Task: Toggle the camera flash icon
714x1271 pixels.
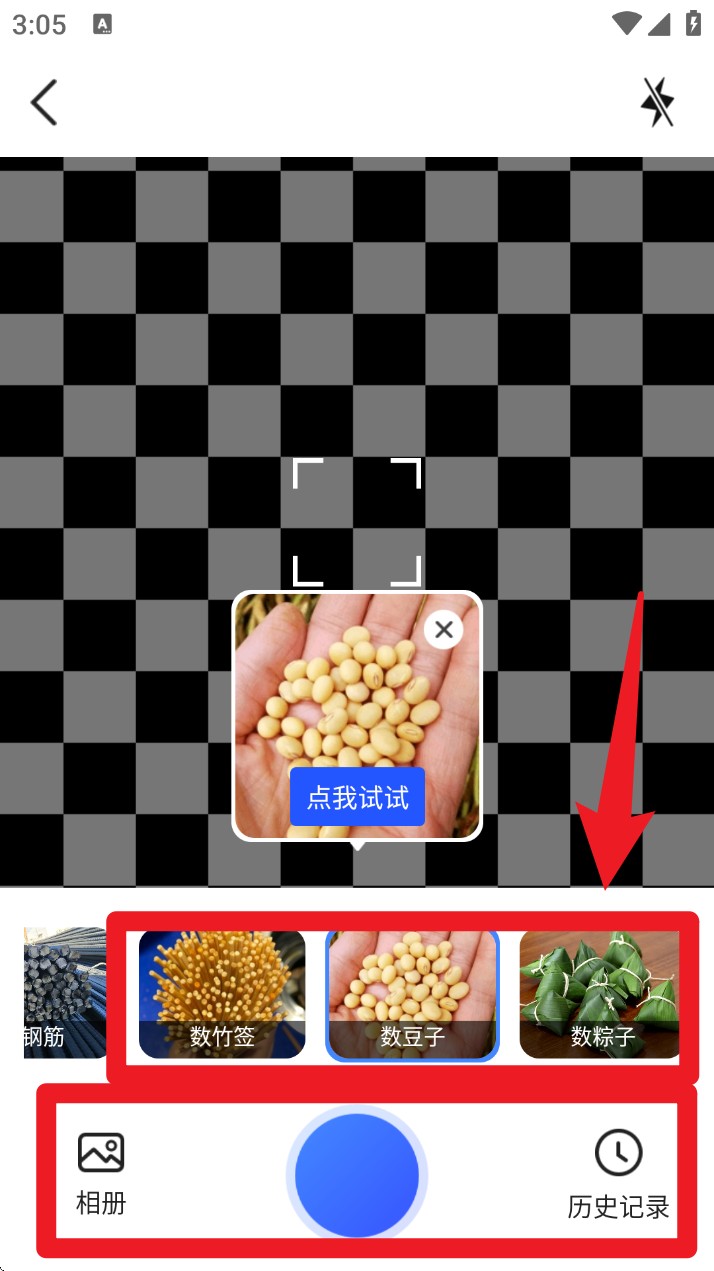Action: (x=657, y=102)
